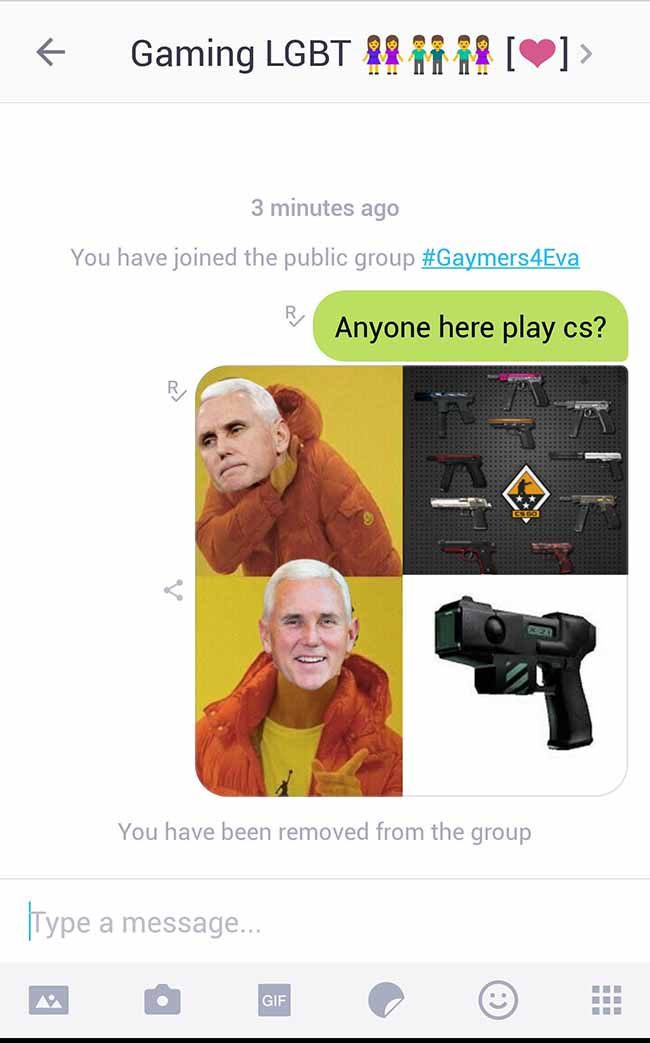650x1043 pixels.
Task: Go back using the header arrow
Action: (51, 53)
